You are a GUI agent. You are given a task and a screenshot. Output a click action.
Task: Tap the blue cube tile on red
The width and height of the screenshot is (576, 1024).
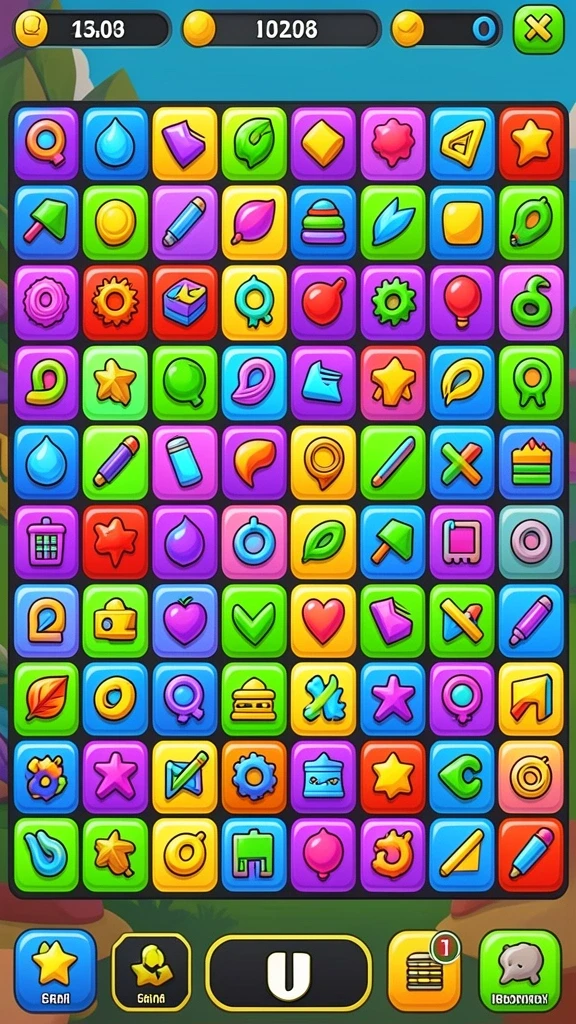click(185, 303)
